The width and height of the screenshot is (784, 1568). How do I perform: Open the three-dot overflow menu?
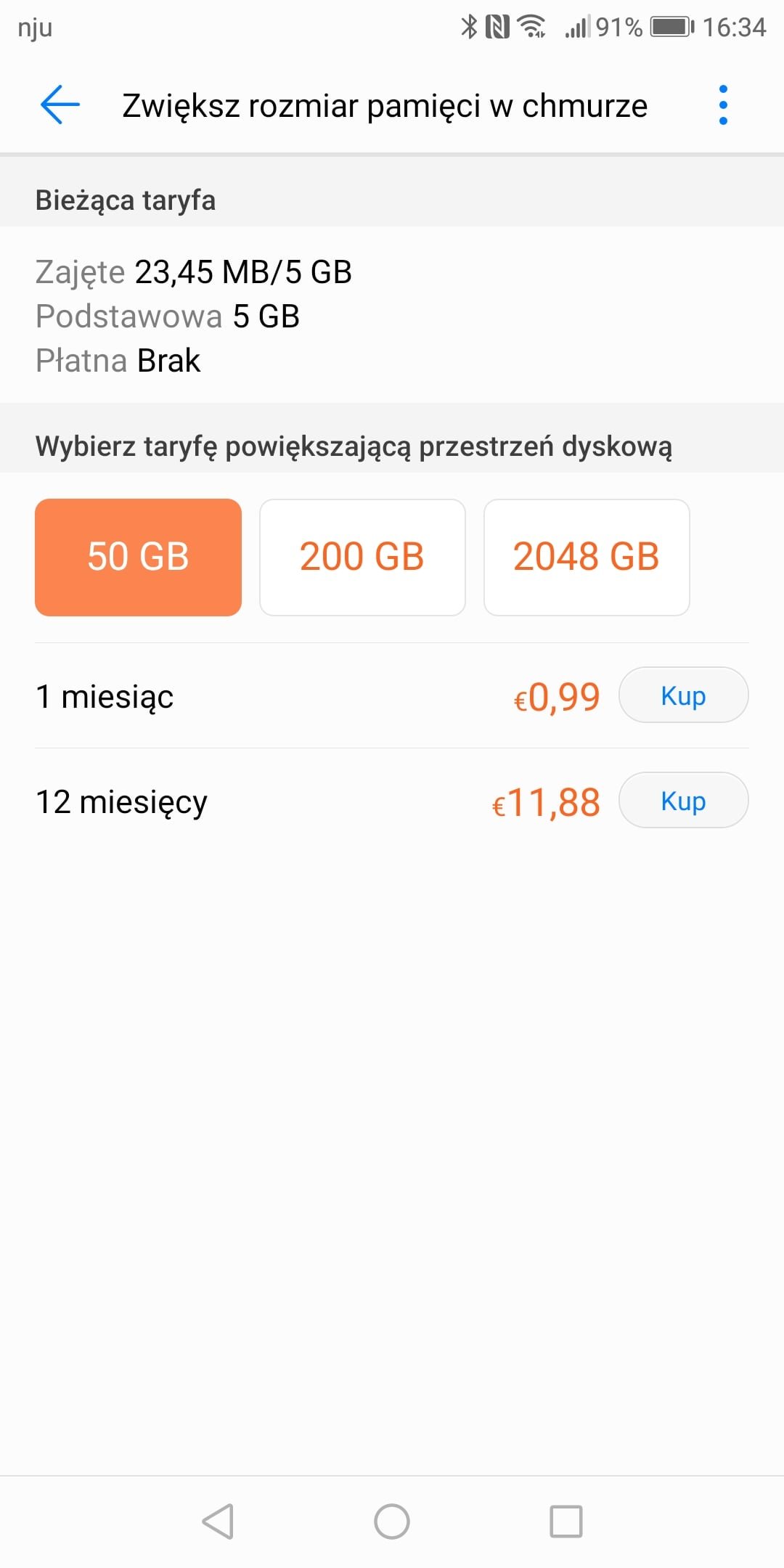[722, 105]
